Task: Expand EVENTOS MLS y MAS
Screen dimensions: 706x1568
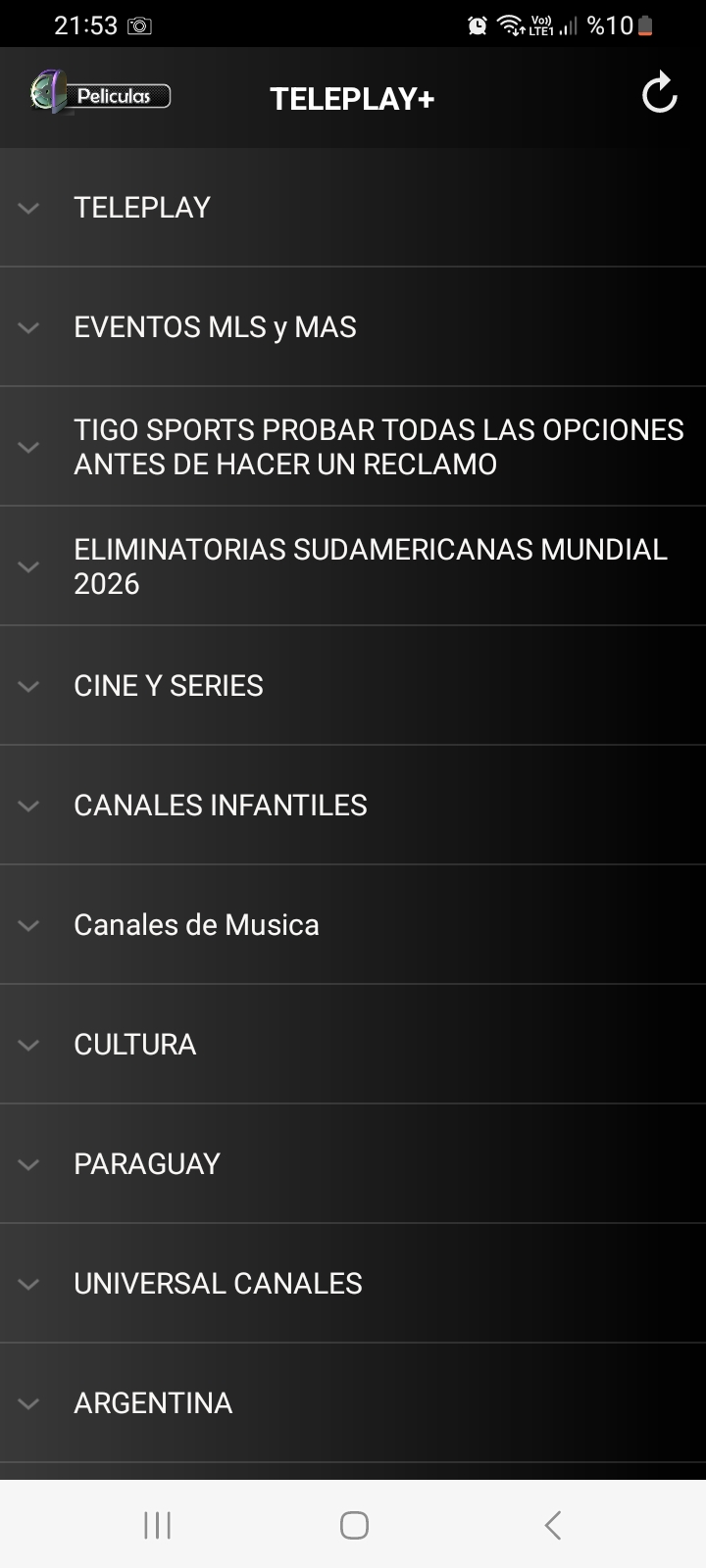Action: click(353, 327)
